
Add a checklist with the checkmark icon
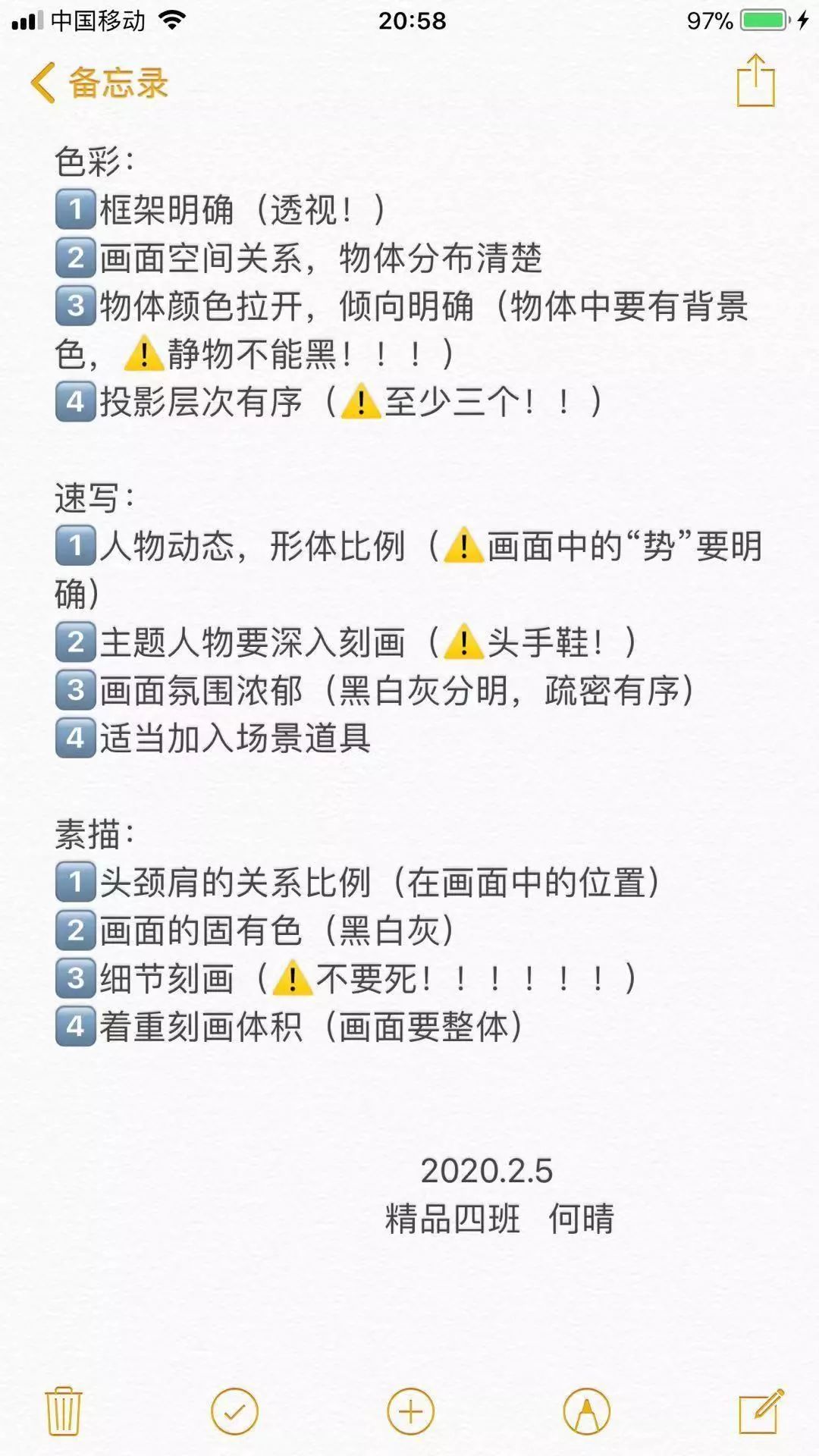tap(234, 1411)
